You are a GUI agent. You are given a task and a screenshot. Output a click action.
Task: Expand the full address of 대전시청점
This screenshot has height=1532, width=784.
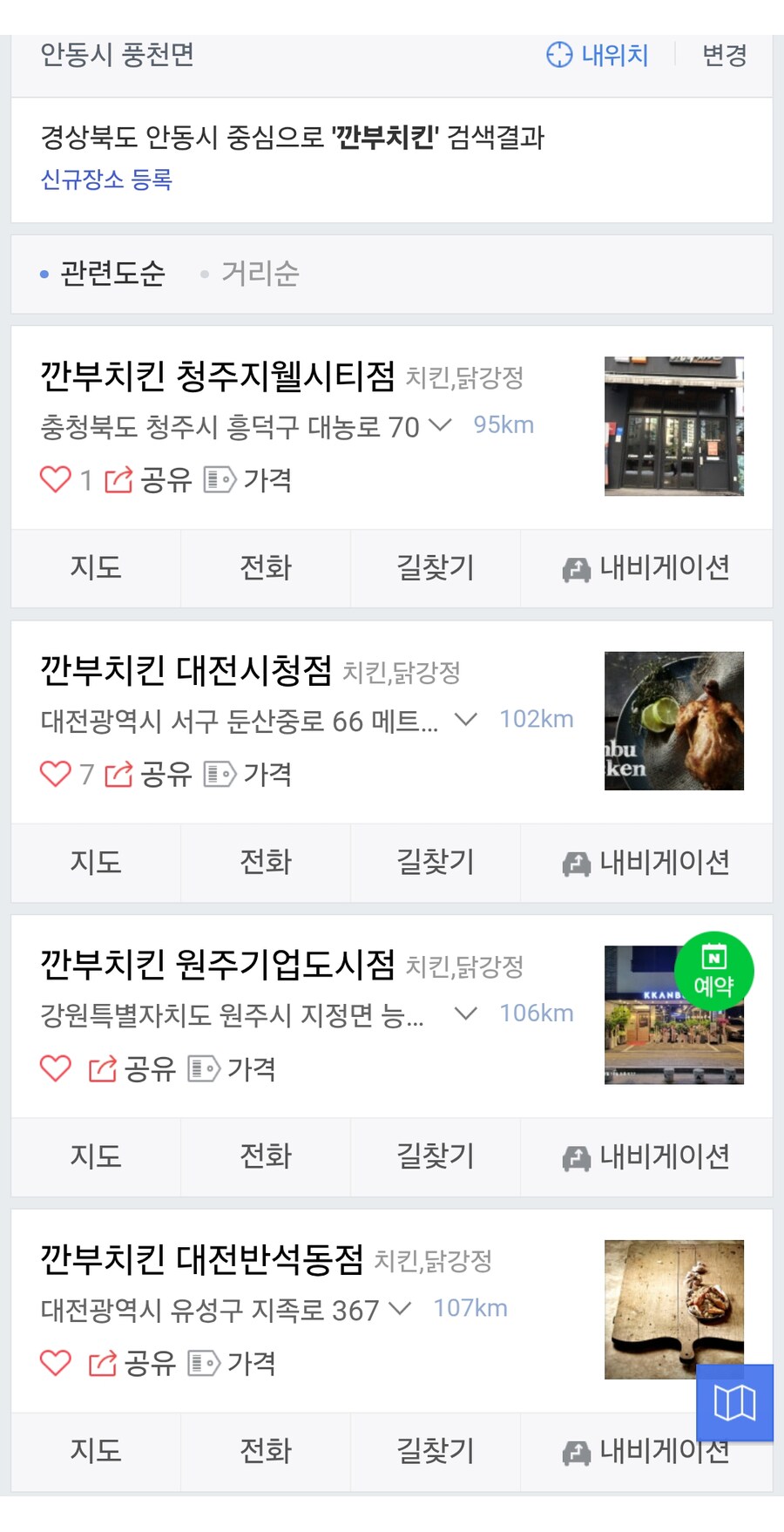[x=466, y=719]
